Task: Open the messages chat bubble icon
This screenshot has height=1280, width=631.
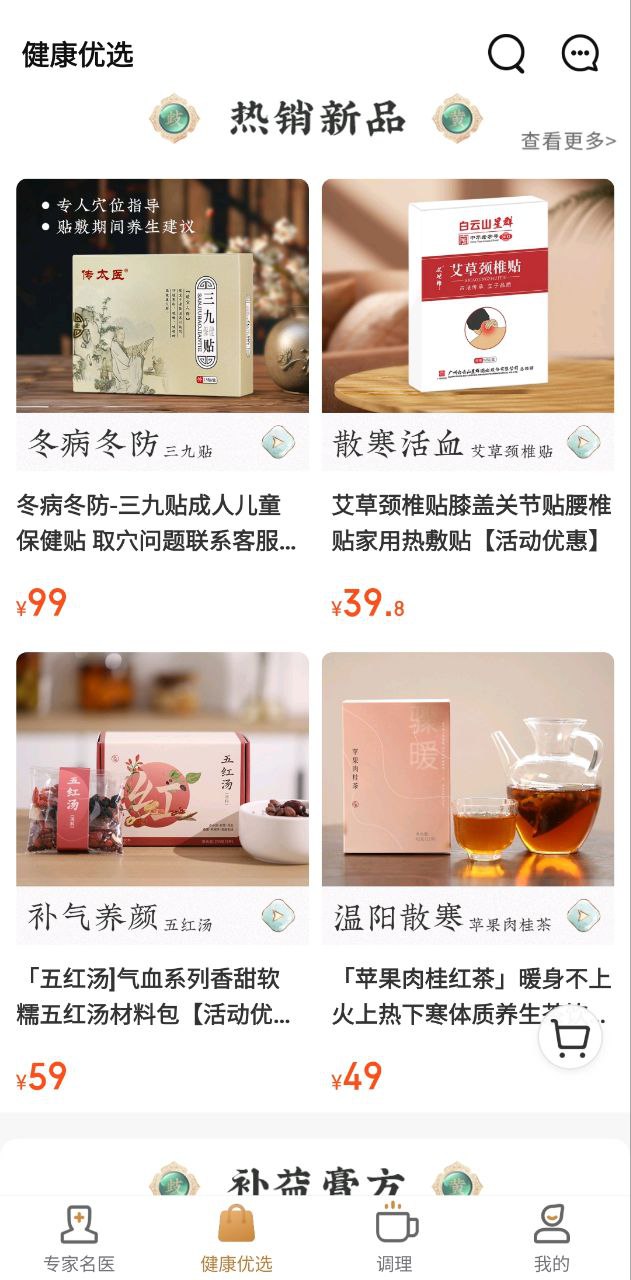Action: coord(580,54)
